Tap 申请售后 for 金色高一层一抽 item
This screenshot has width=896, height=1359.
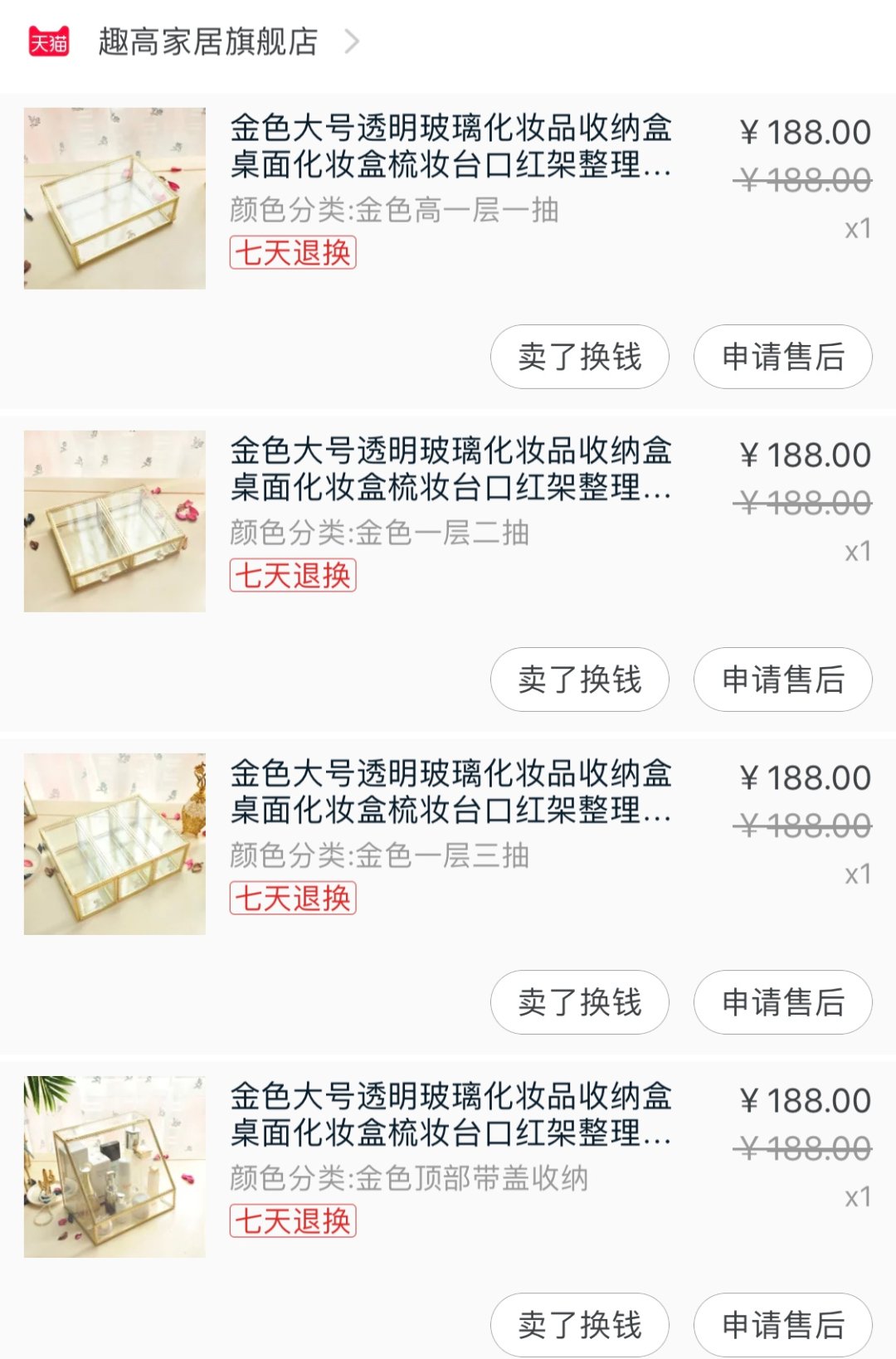(782, 357)
